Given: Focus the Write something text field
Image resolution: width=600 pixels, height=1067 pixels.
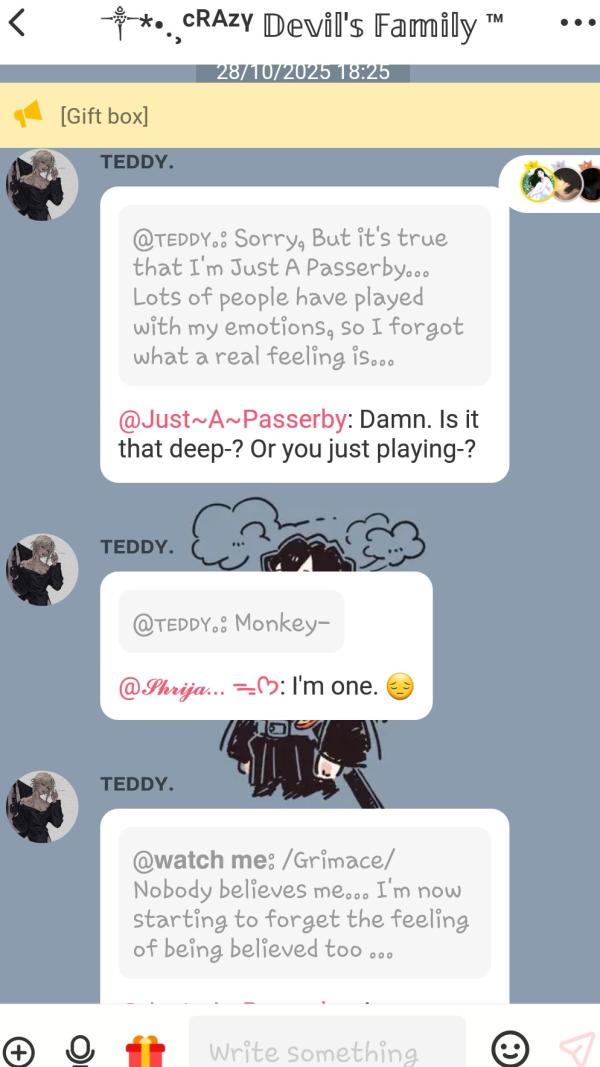Looking at the screenshot, I should pyautogui.click(x=327, y=1049).
